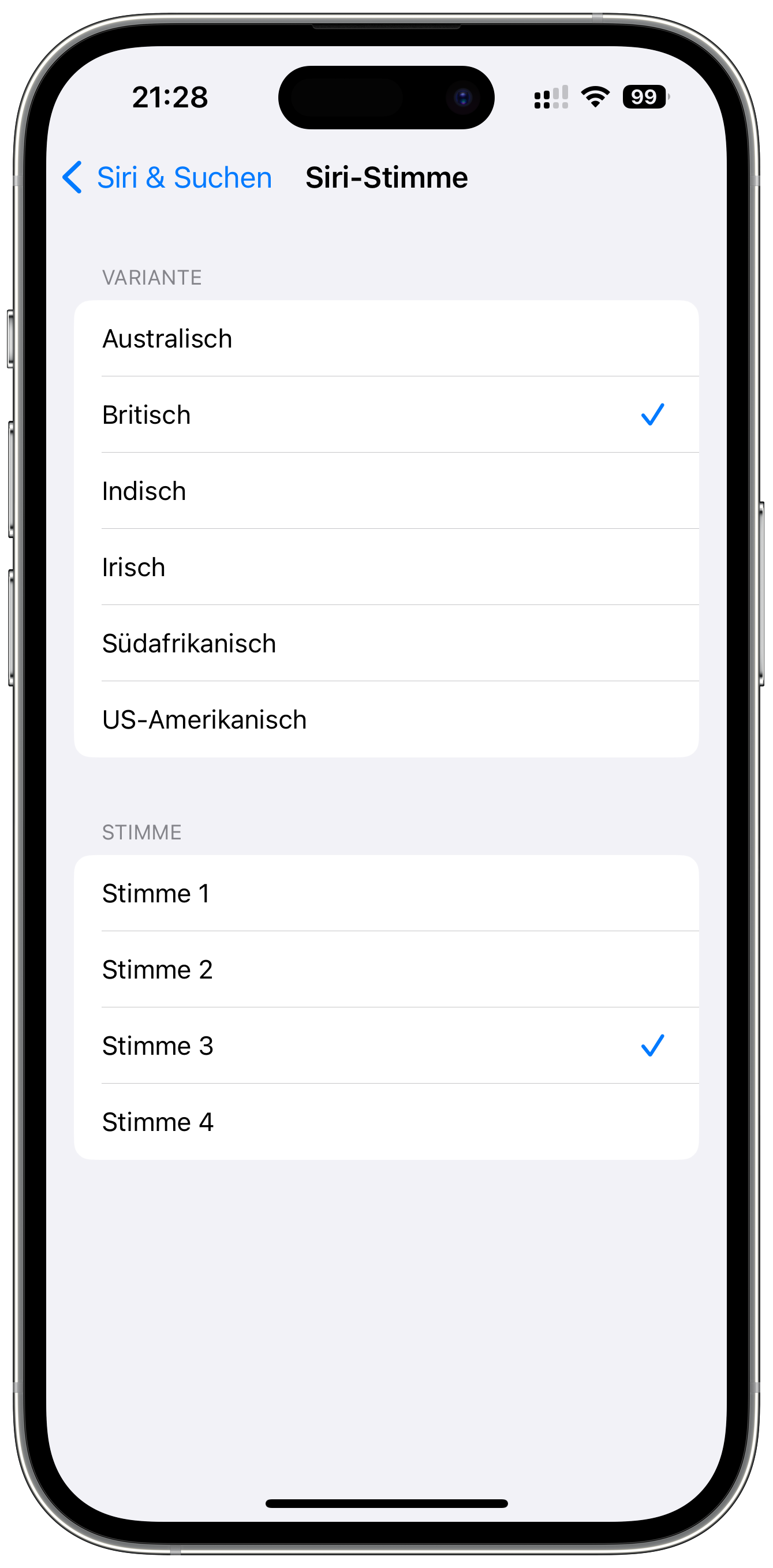Switch to Stimme 2

click(x=386, y=969)
